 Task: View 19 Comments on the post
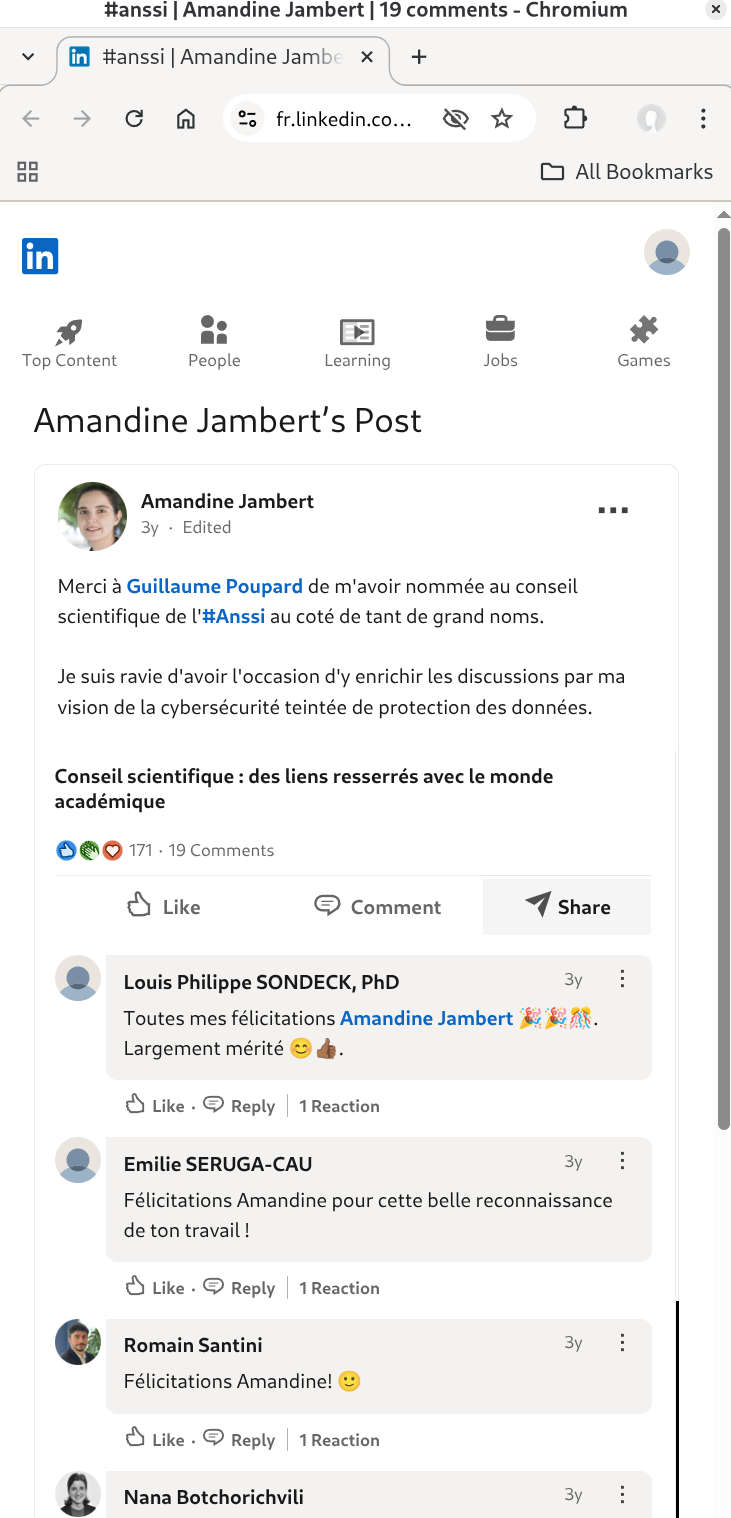[x=220, y=849]
